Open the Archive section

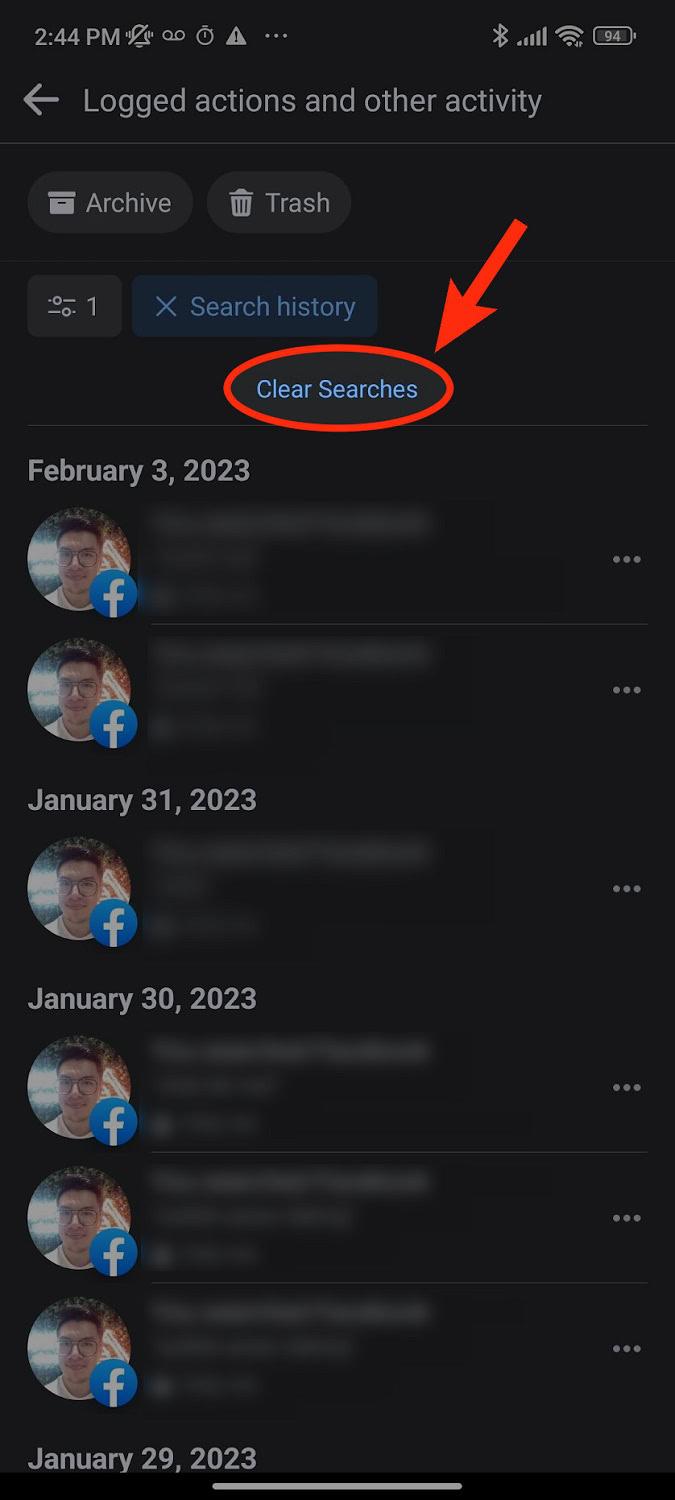110,203
